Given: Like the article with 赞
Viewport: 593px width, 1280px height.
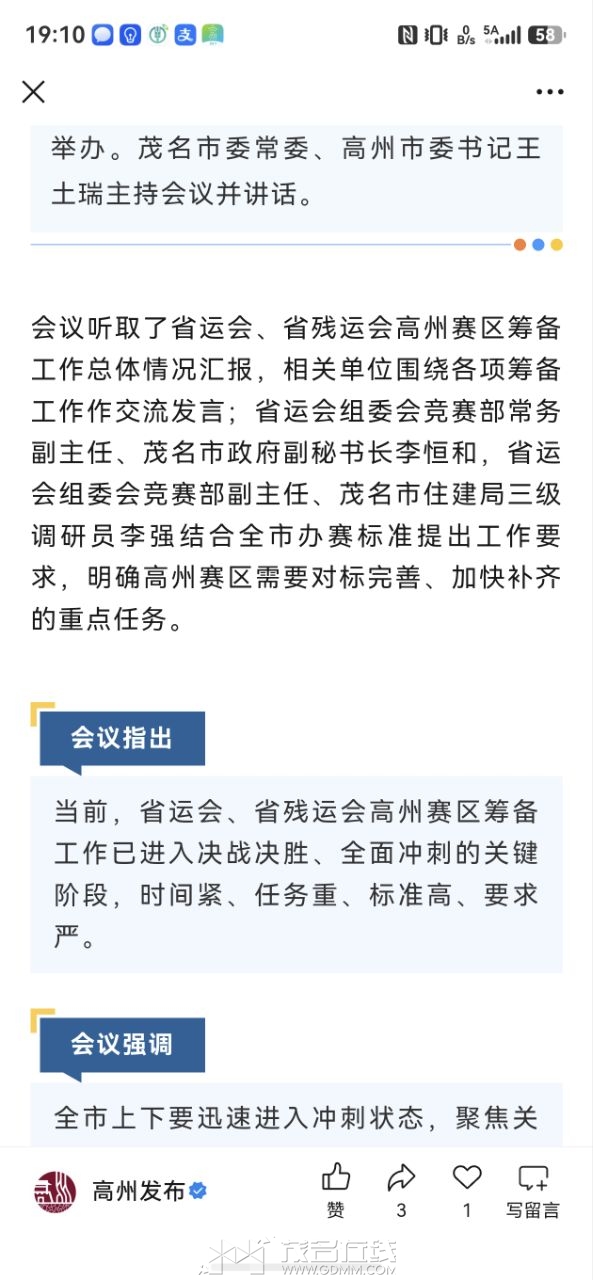Looking at the screenshot, I should click(336, 1190).
